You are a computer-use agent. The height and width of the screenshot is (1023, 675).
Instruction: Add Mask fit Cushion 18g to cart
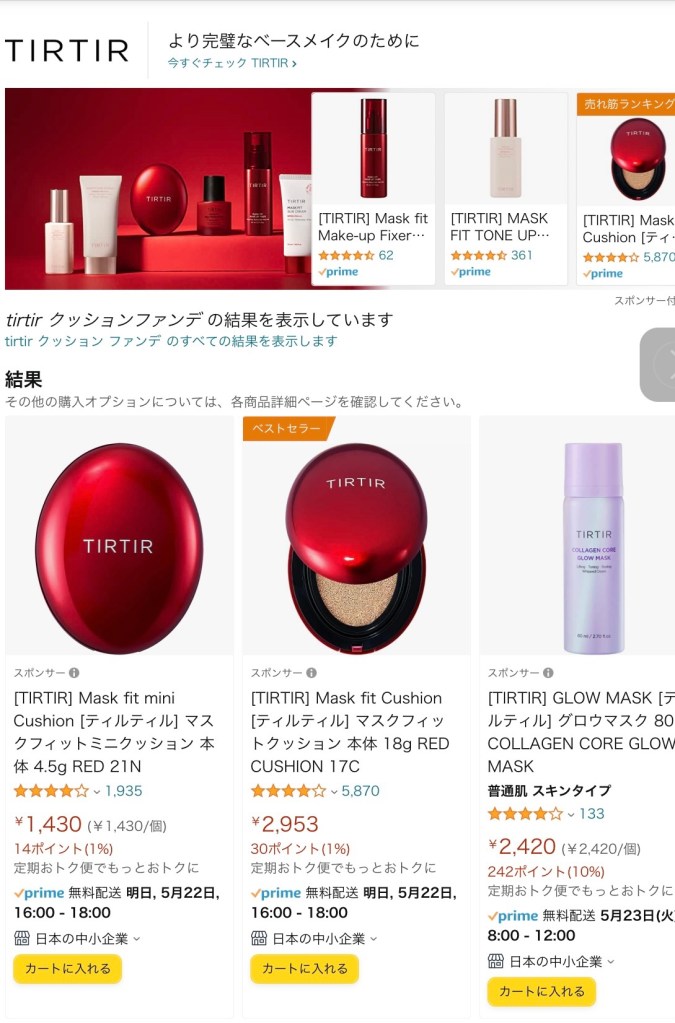click(304, 968)
